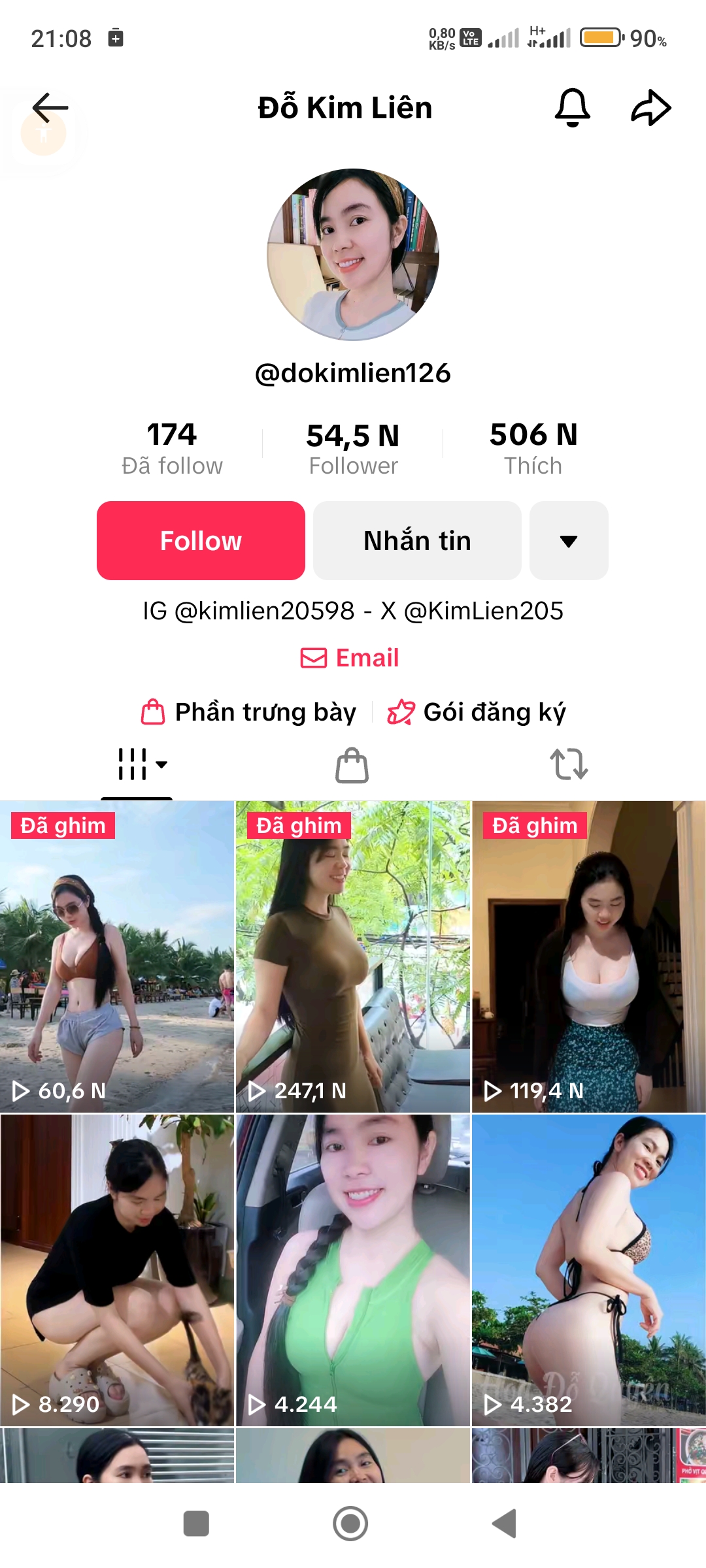Open pinned video with 247,1 N views

(353, 956)
